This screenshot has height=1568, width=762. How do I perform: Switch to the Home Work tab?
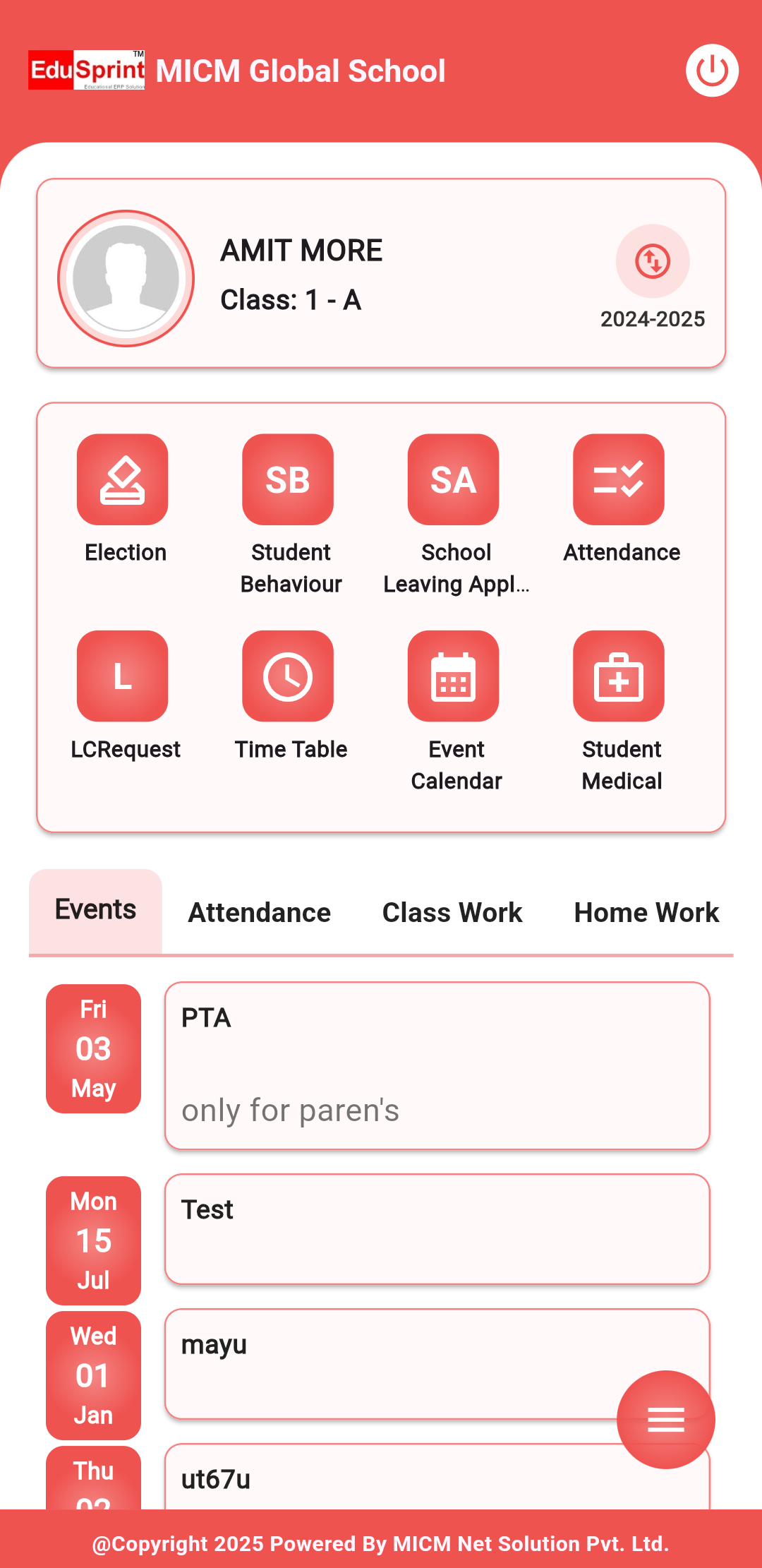646,913
